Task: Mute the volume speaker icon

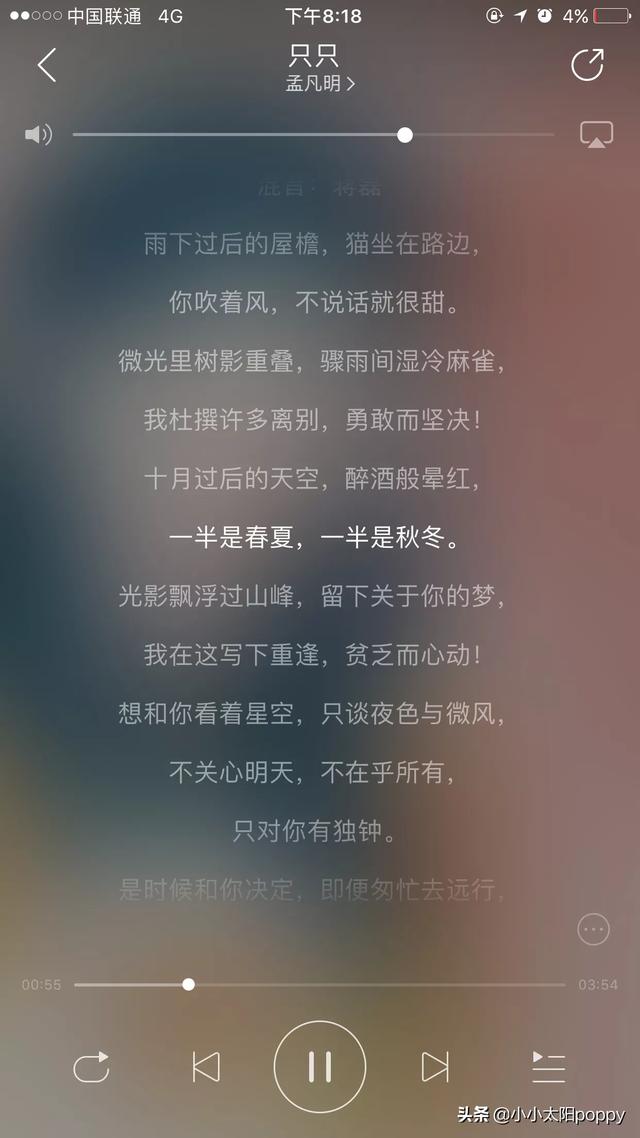Action: (38, 134)
